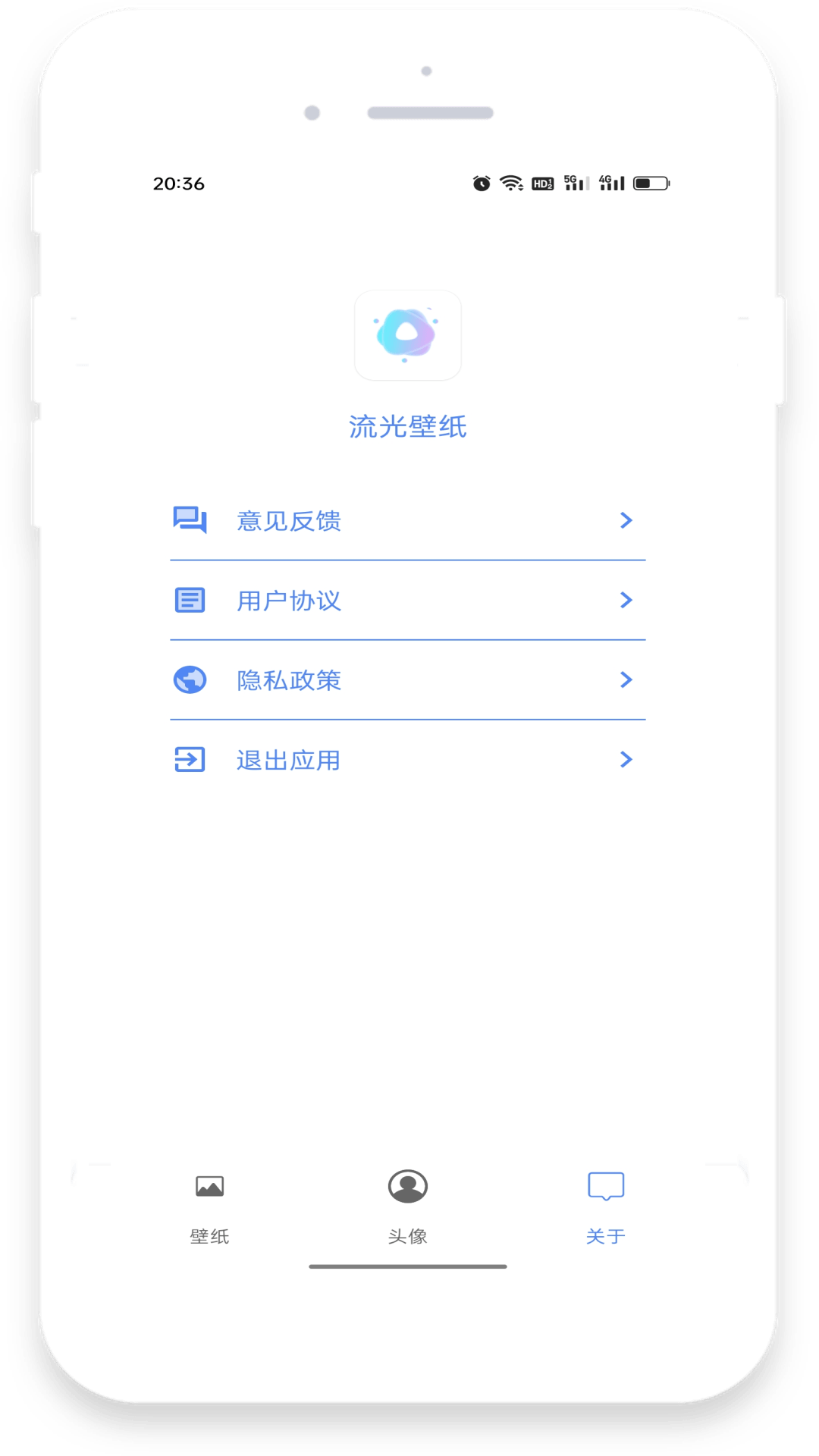Select 退出应用 to exit the app
The image size is (819, 1456).
(x=407, y=760)
